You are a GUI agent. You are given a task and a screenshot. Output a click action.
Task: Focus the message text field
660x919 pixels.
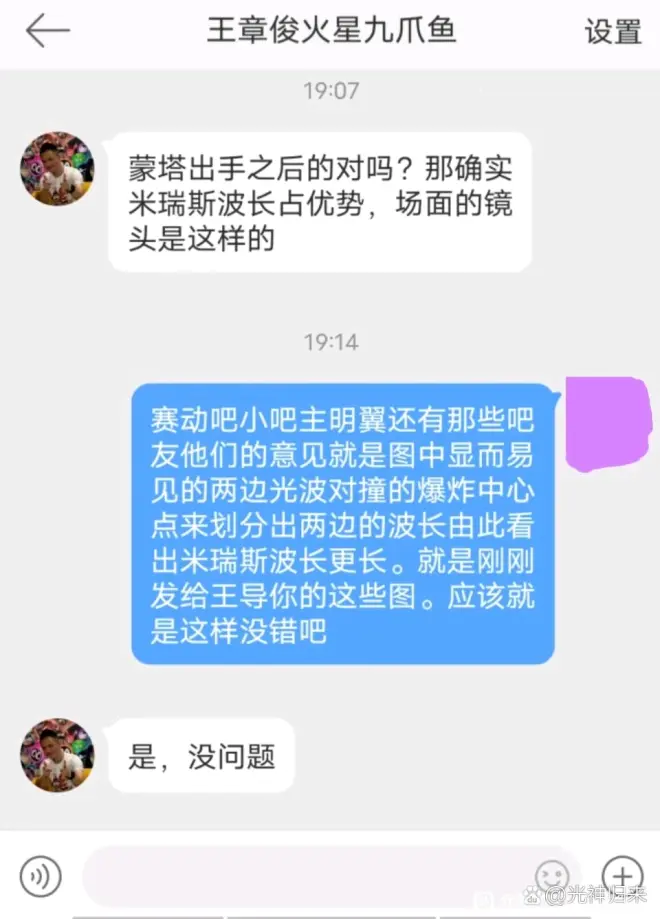coord(300,877)
